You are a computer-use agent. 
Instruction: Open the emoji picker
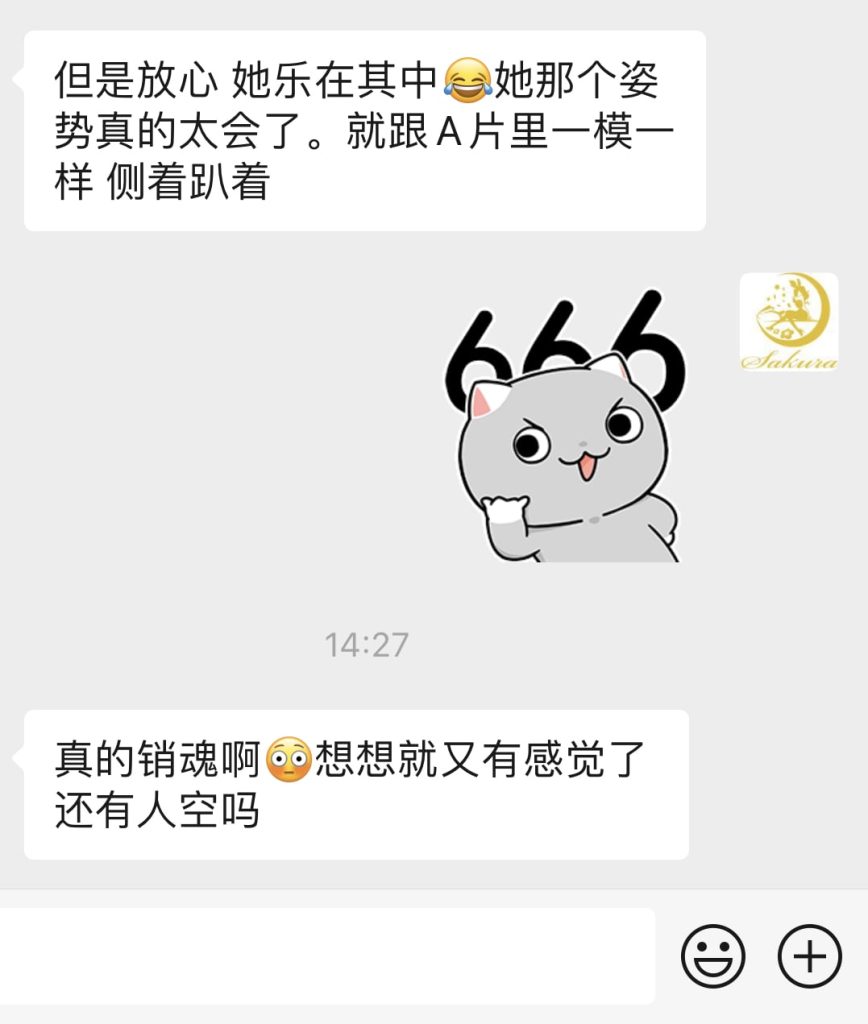[x=713, y=957]
